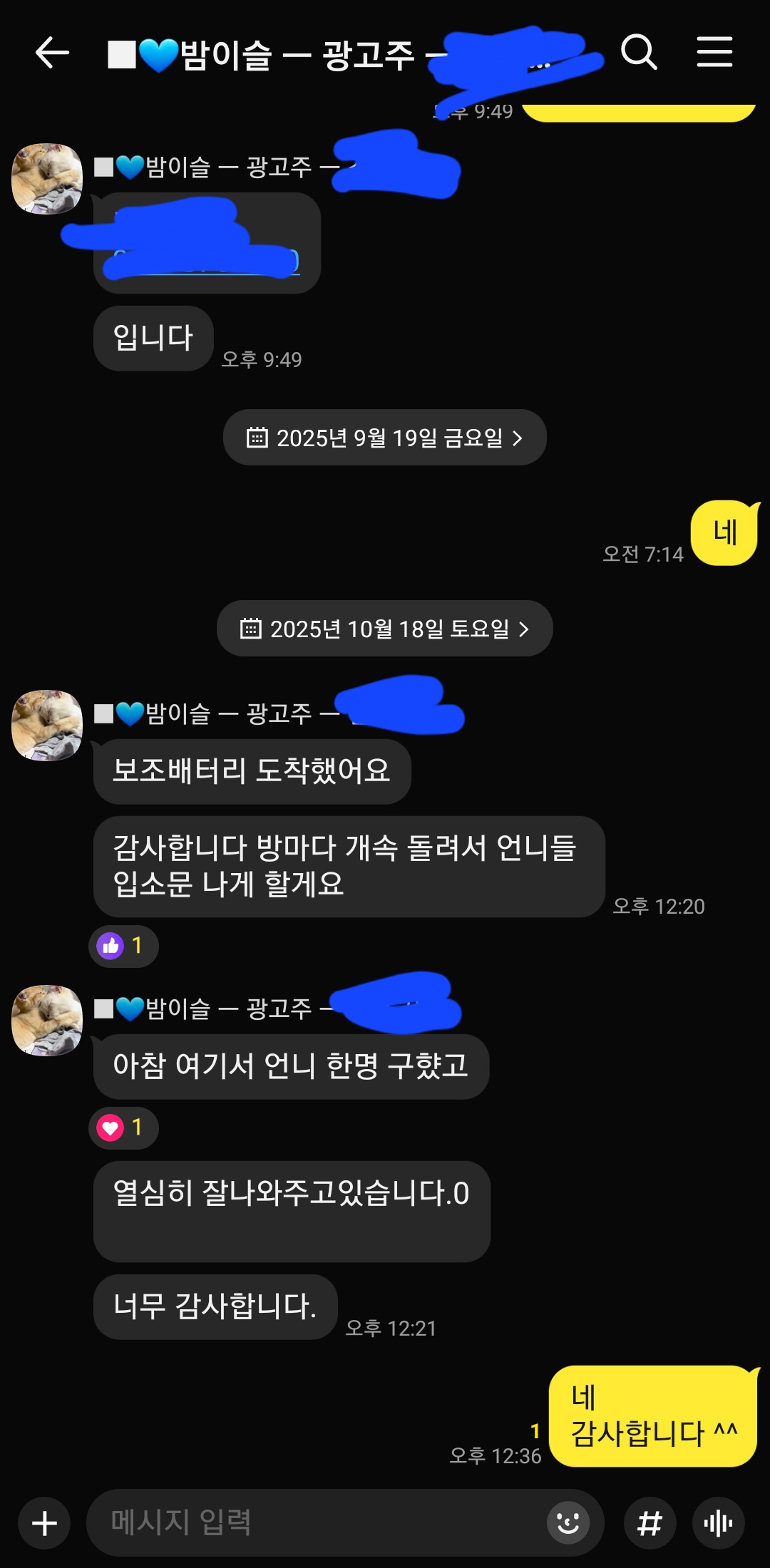Viewport: 770px width, 1568px height.
Task: Open the plus attachment menu
Action: [x=44, y=1524]
